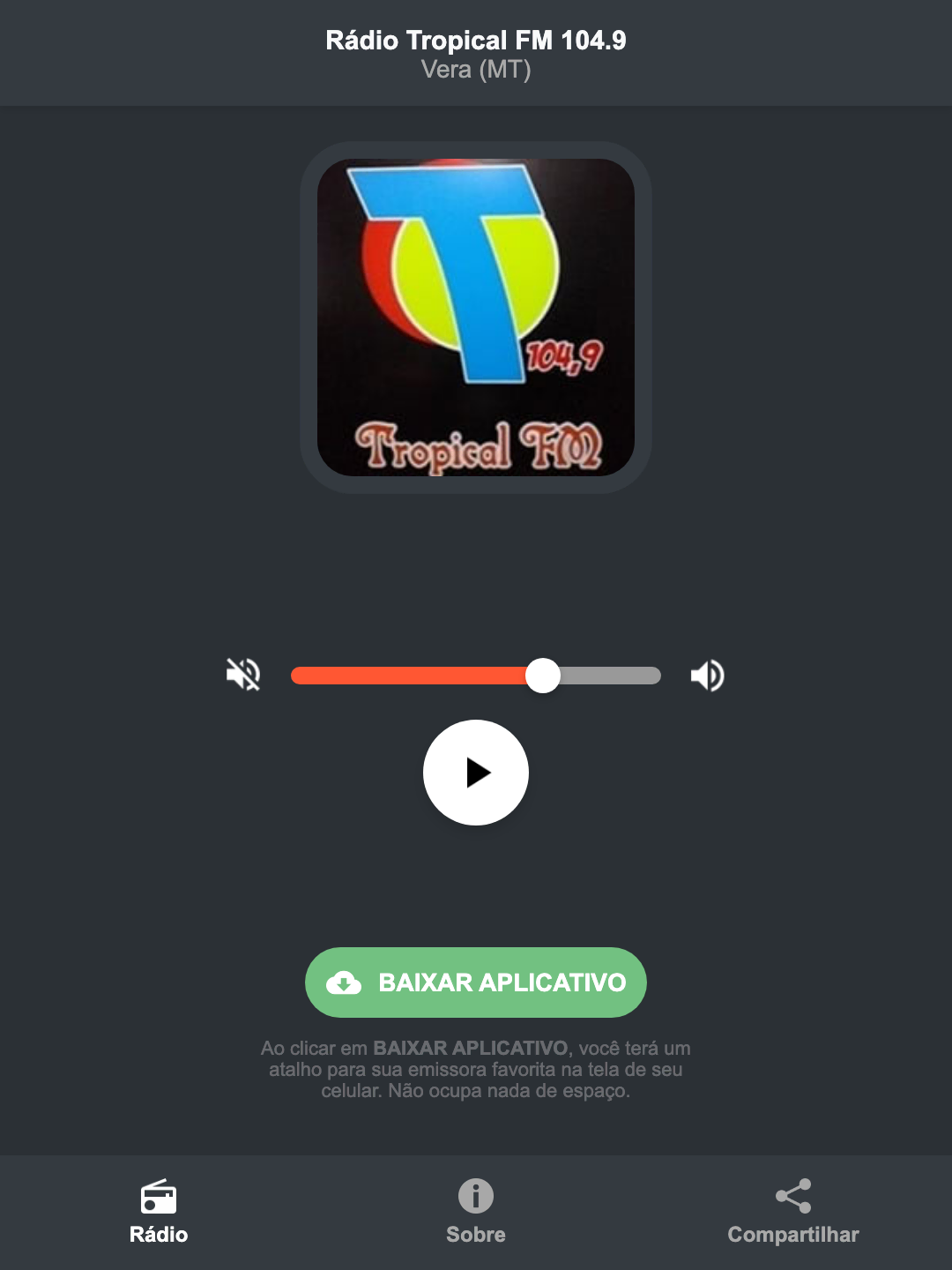Click the app download instruction text
Screen dimensions: 952x1270
[x=475, y=1071]
